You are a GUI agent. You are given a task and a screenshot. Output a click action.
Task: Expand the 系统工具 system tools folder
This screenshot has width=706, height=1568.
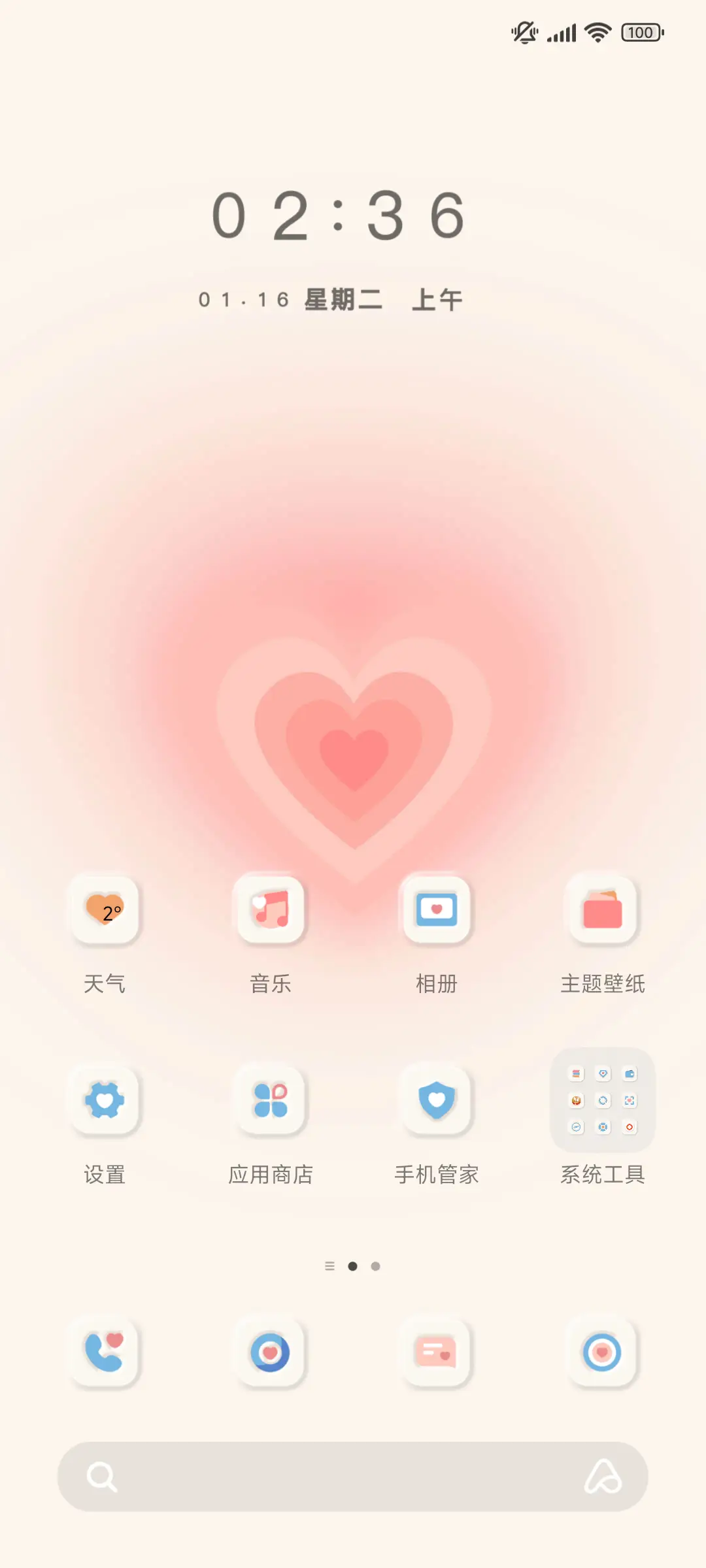tap(603, 1101)
